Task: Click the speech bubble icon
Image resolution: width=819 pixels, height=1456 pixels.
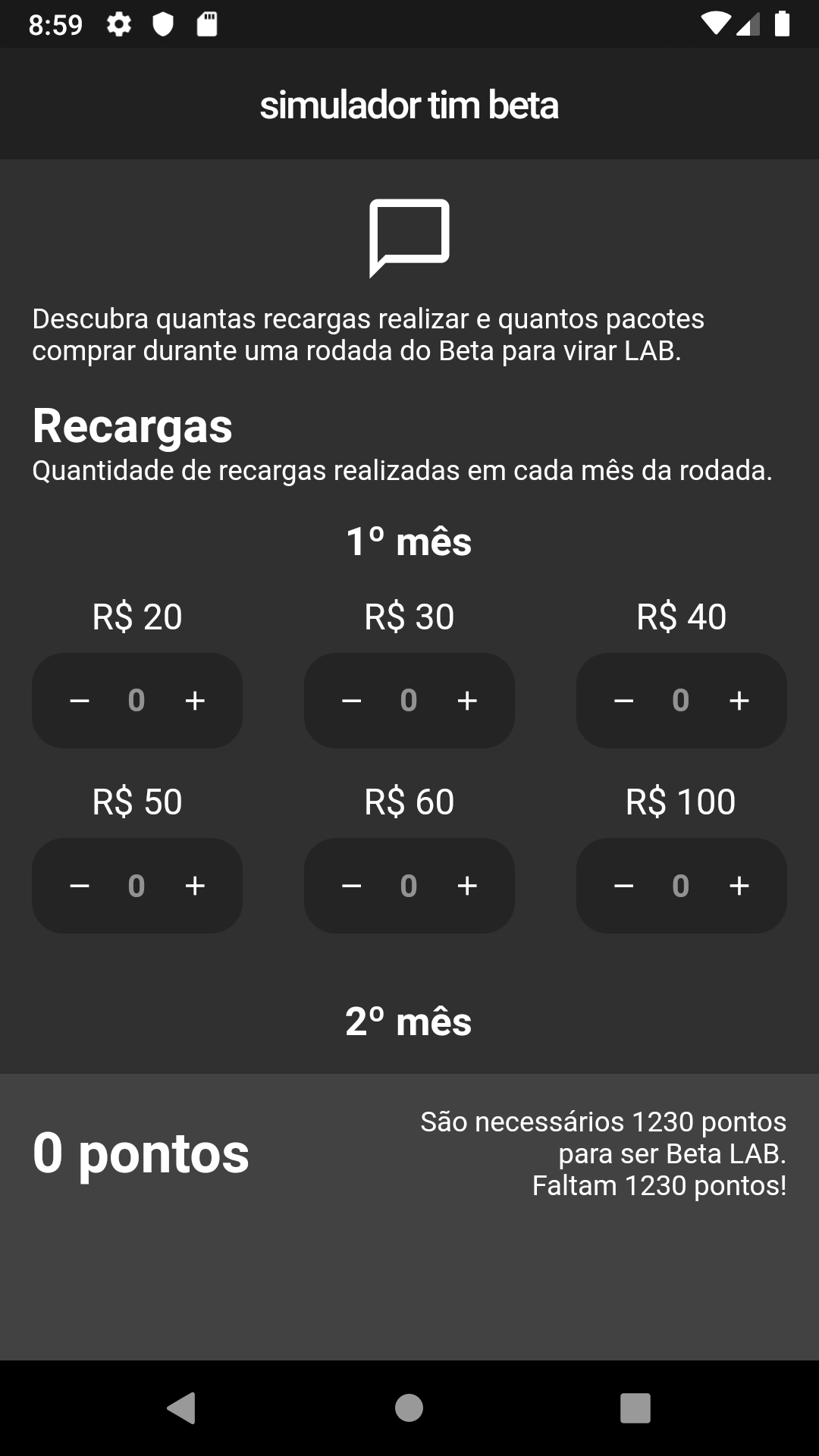Action: point(409,239)
